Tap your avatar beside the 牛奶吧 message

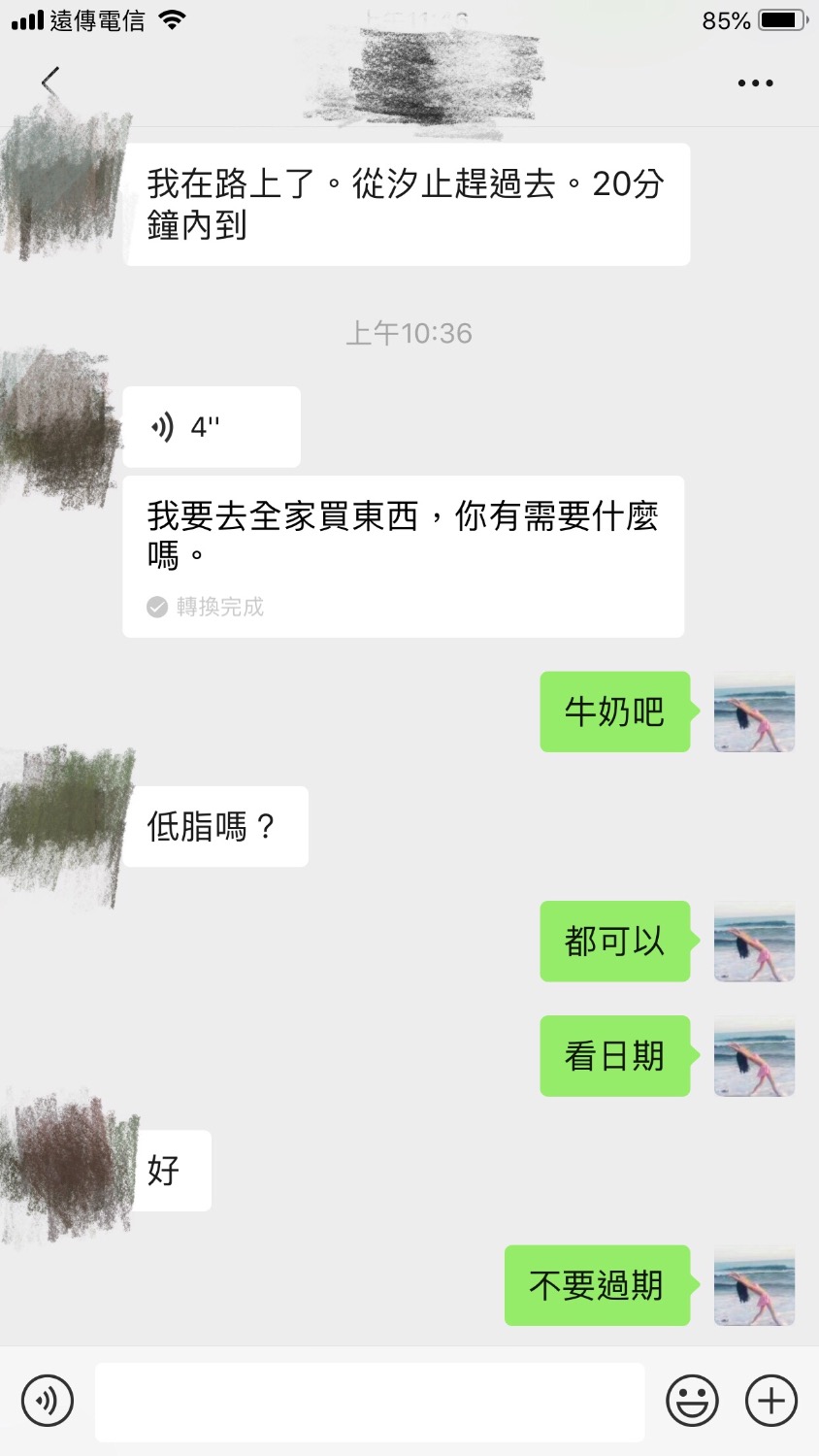point(754,711)
